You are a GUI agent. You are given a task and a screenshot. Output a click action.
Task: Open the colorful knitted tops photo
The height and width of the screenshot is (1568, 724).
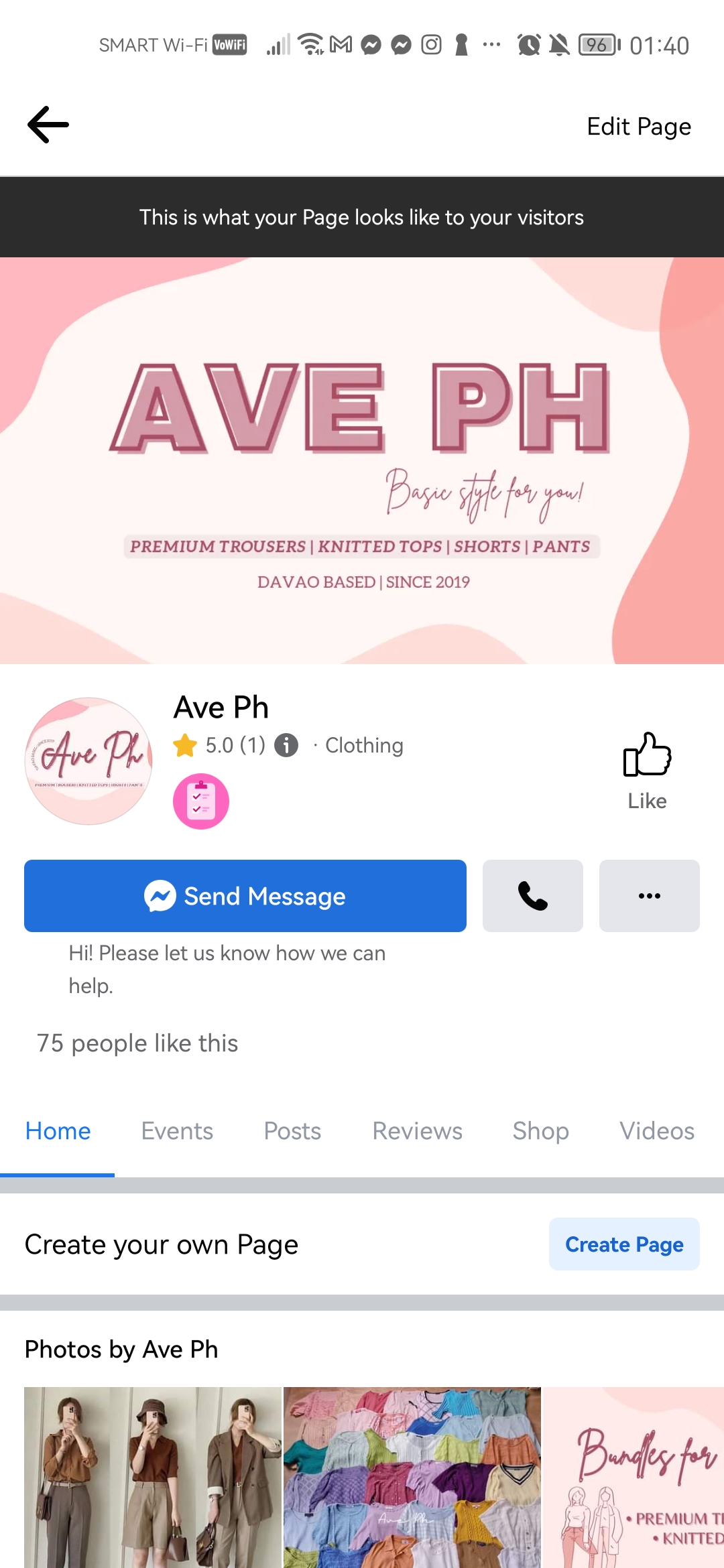coord(412,1477)
